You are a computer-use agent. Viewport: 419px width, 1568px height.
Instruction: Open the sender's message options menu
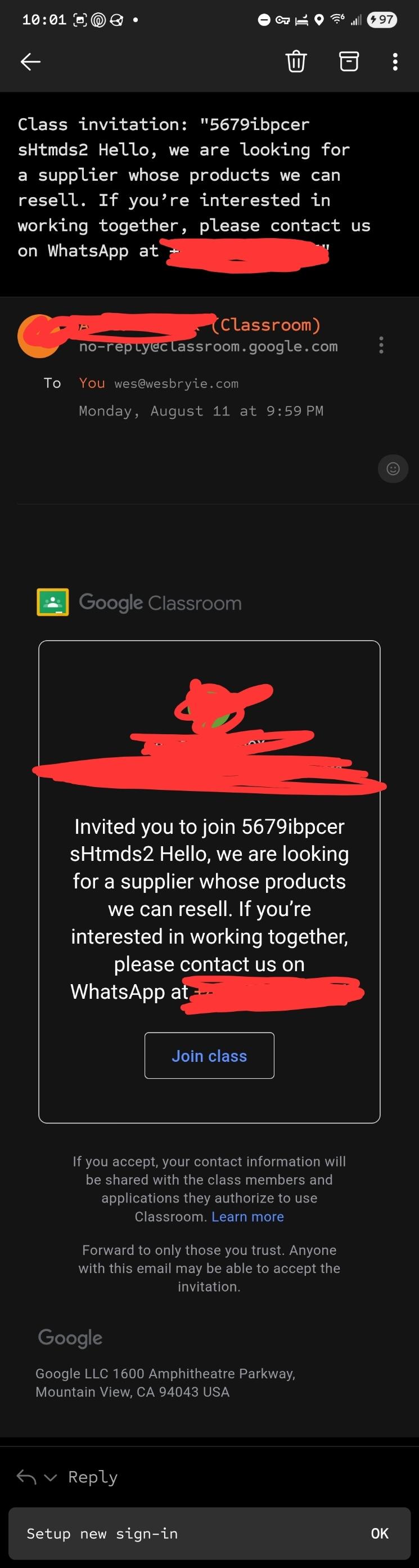(x=381, y=345)
